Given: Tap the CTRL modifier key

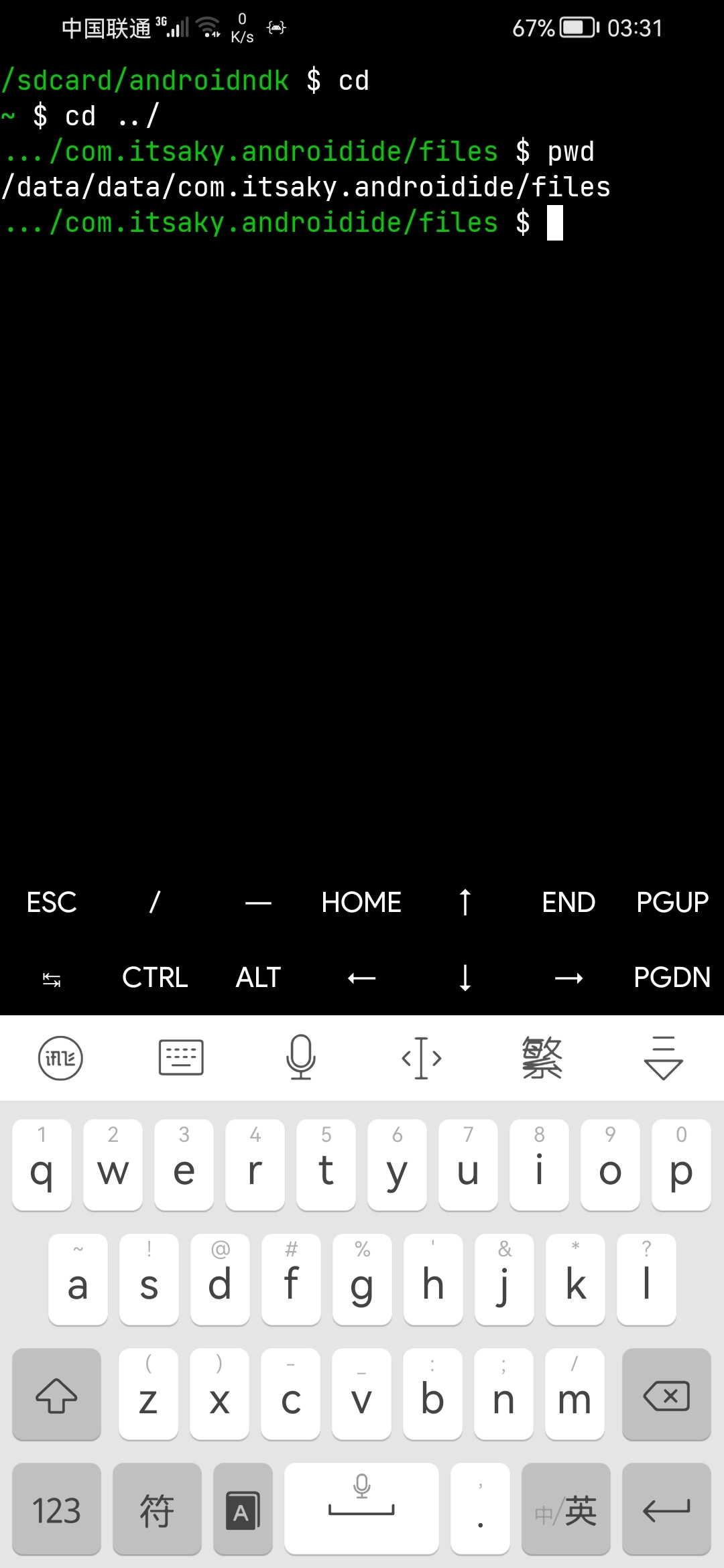Looking at the screenshot, I should click(x=155, y=978).
